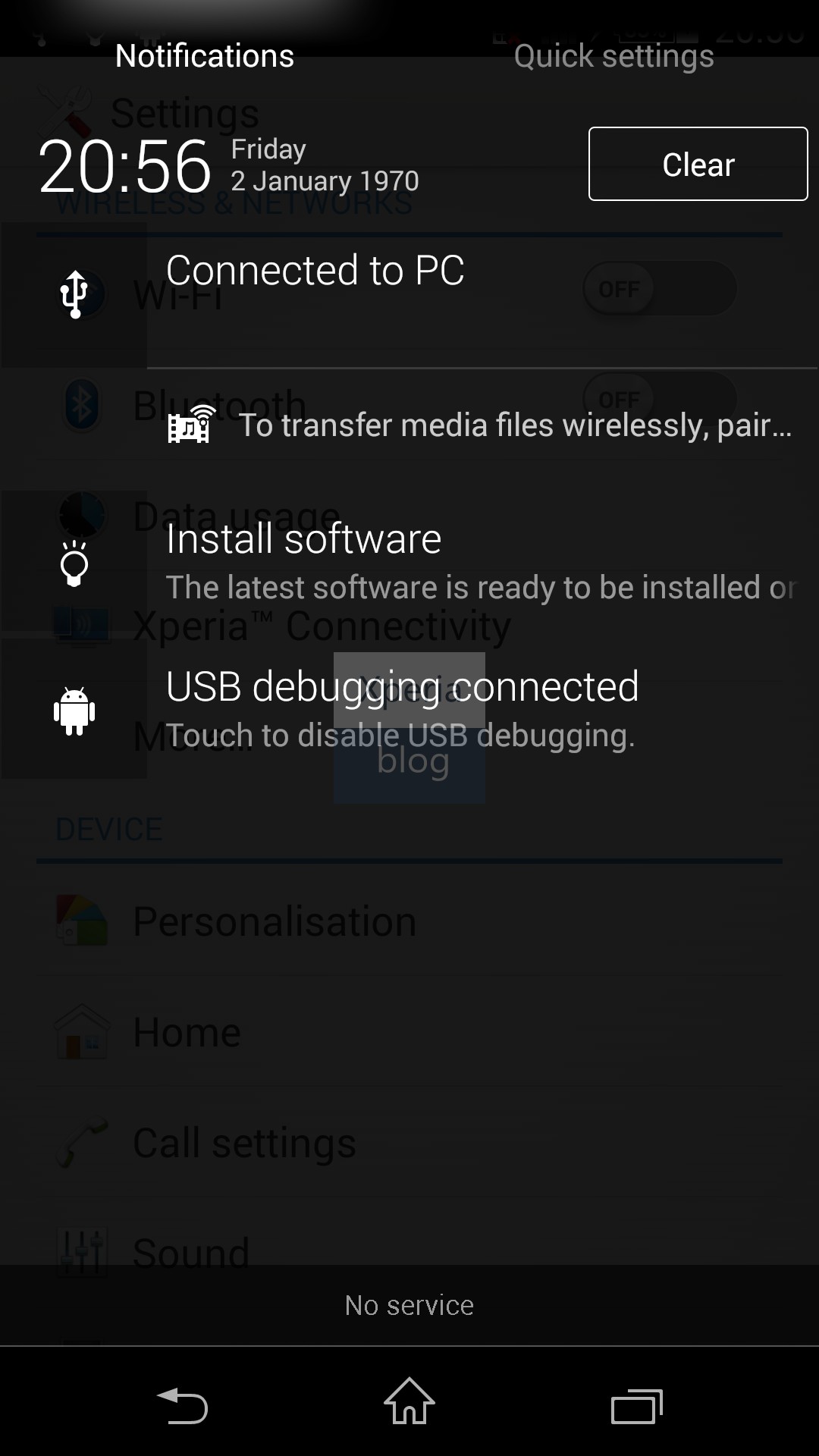Screen dimensions: 819x1456
Task: Open the Install software notification
Action: pos(409,562)
